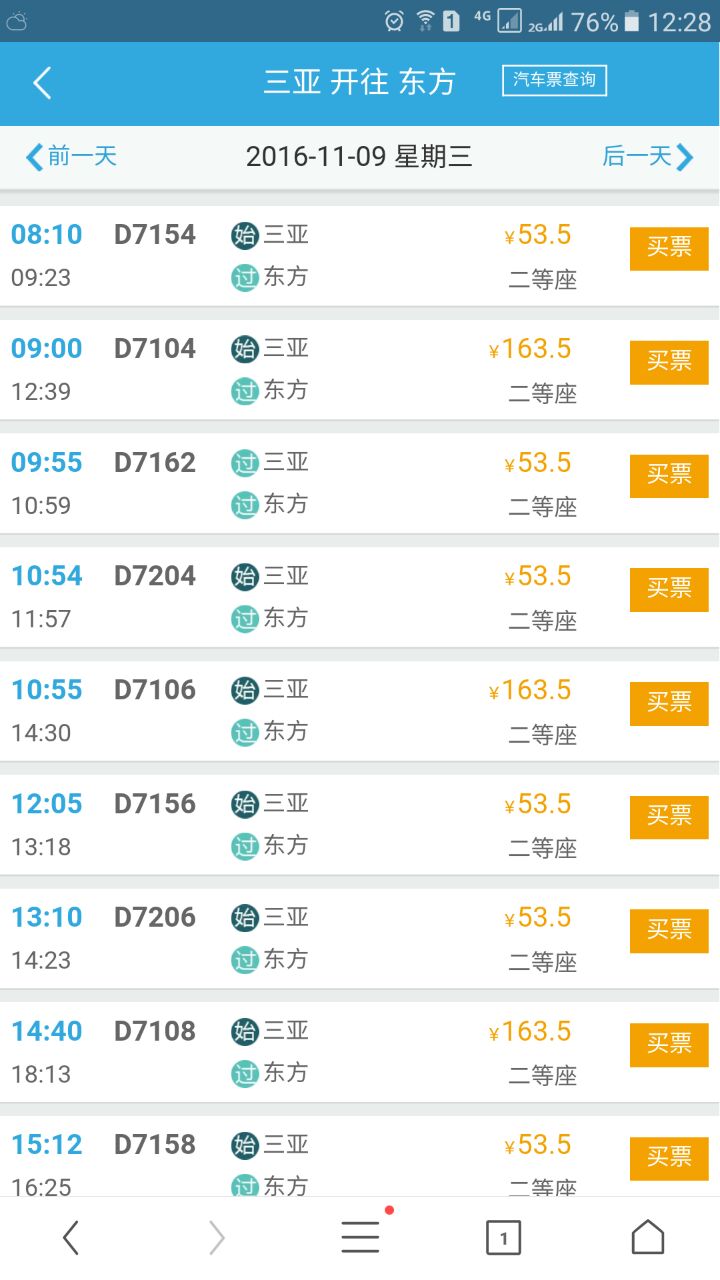Viewport: 720px width, 1280px height.
Task: Tap 买票 for train D7162
Action: pos(669,476)
